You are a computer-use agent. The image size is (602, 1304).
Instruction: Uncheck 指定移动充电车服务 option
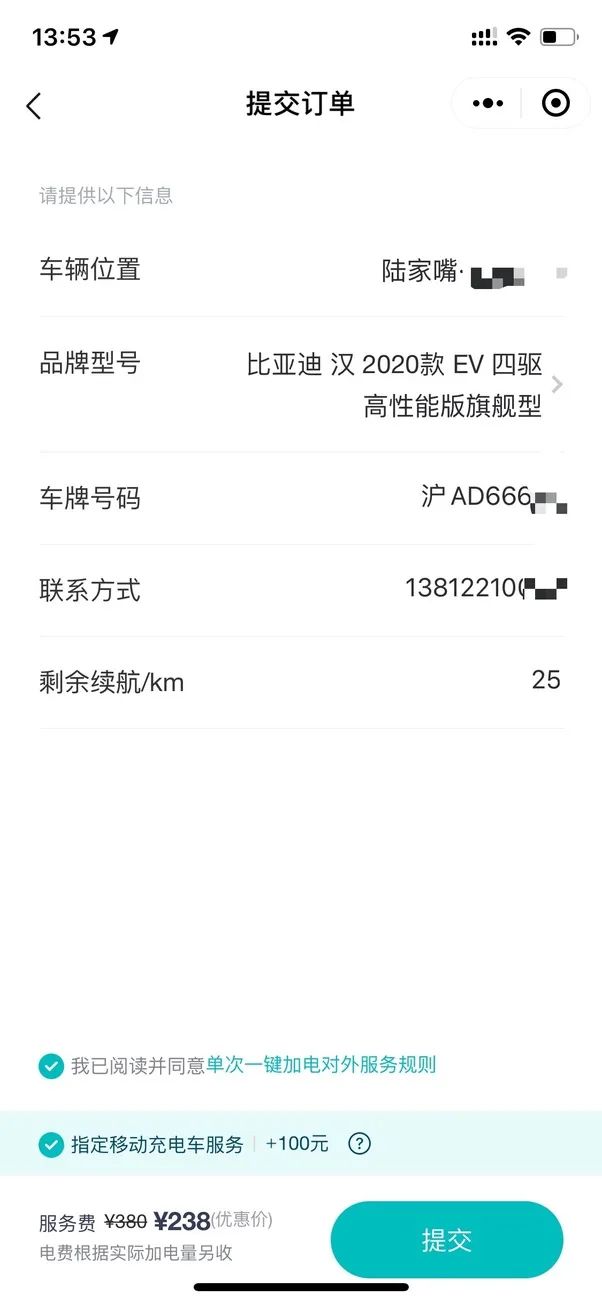pyautogui.click(x=51, y=1144)
